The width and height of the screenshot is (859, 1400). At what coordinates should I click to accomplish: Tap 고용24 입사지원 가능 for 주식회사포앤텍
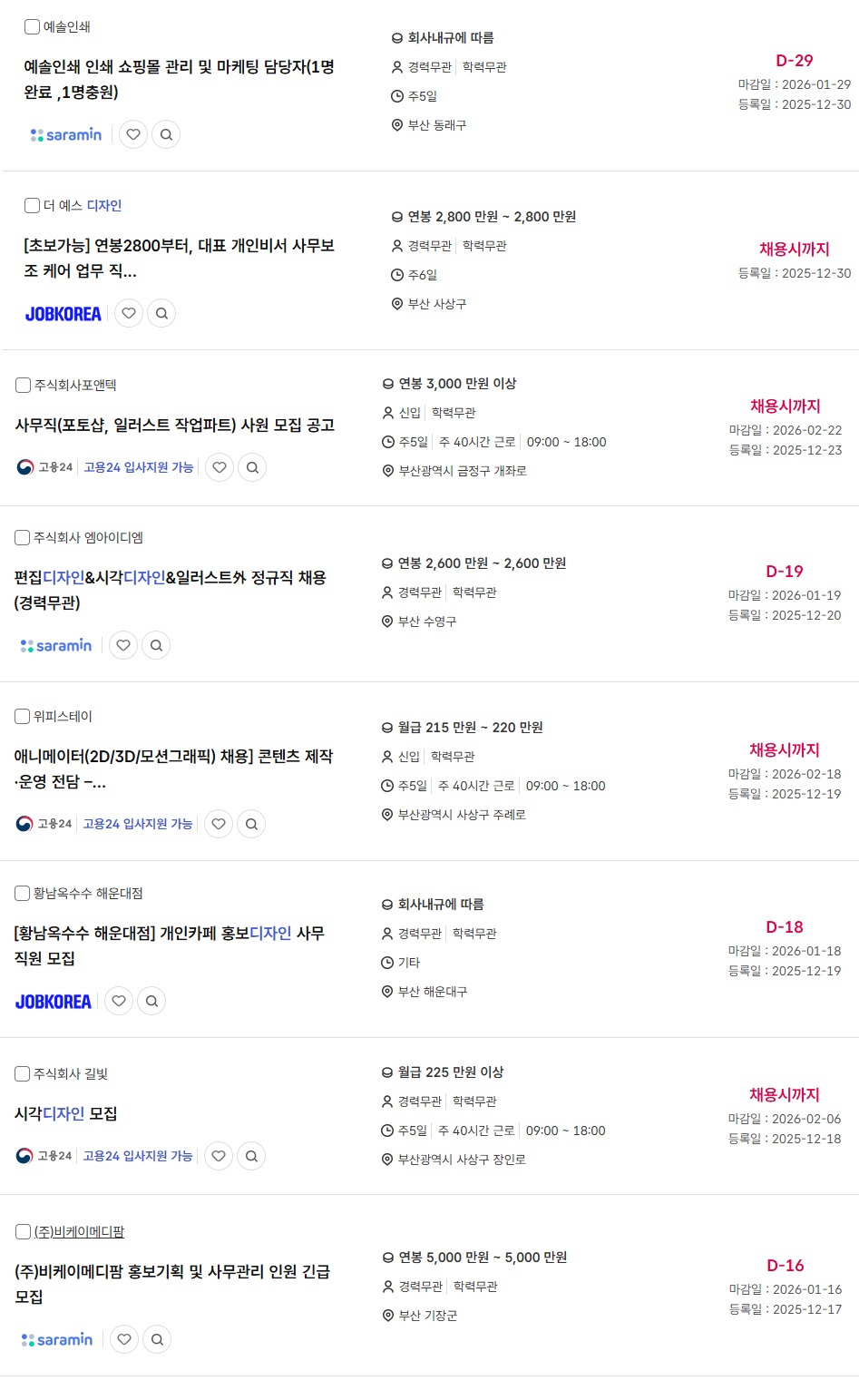pyautogui.click(x=138, y=467)
